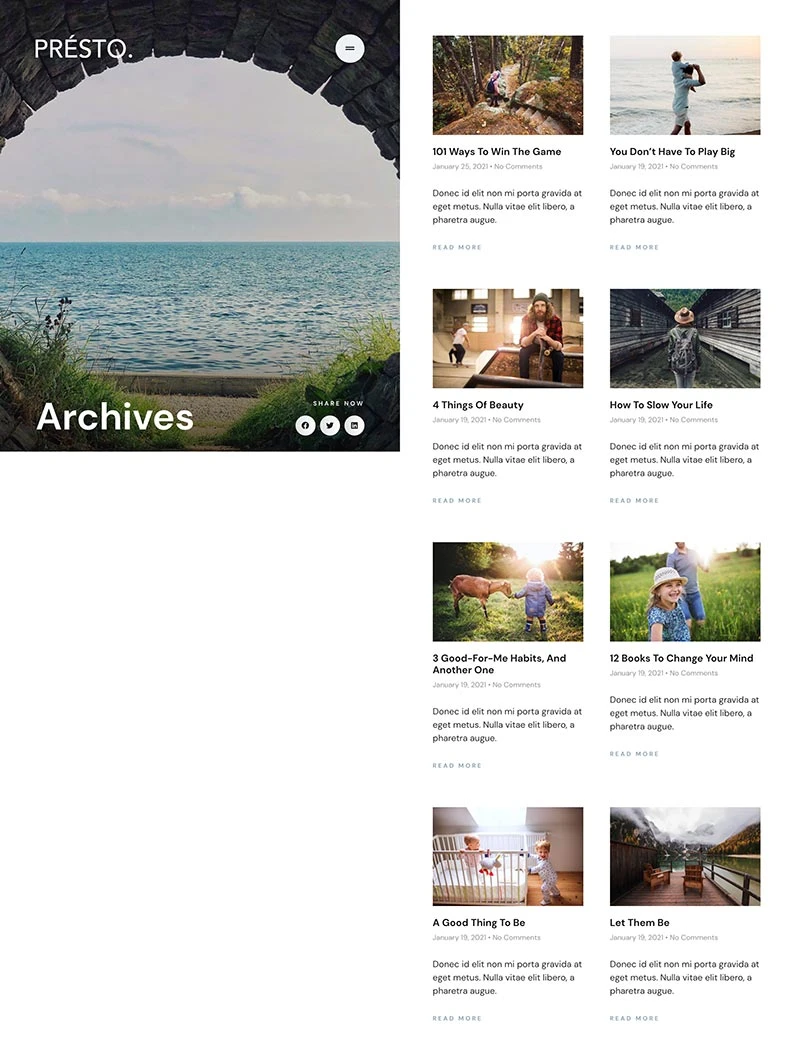800x1041 pixels.
Task: Share this page on Facebook
Action: 305,425
